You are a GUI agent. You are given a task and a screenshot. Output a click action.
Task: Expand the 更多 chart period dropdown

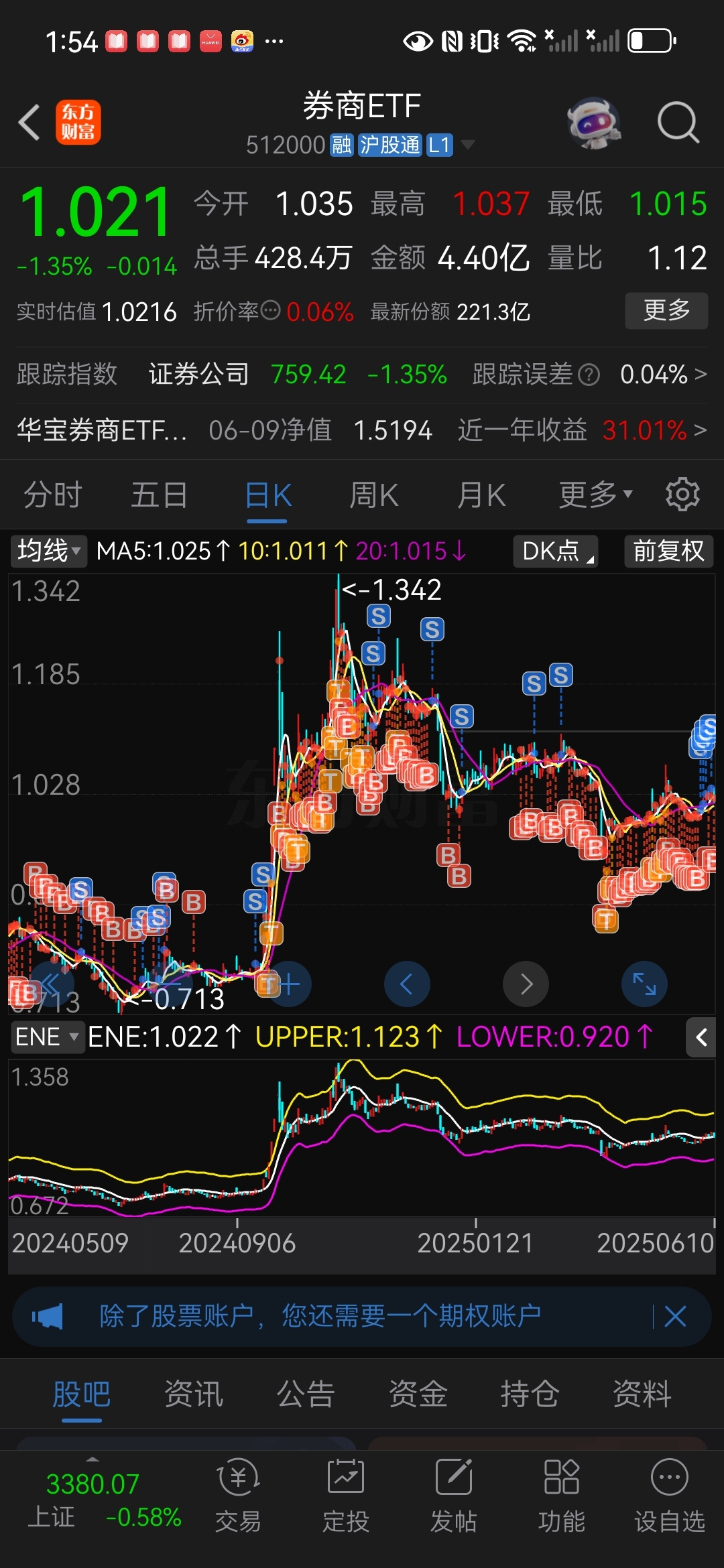tap(596, 495)
